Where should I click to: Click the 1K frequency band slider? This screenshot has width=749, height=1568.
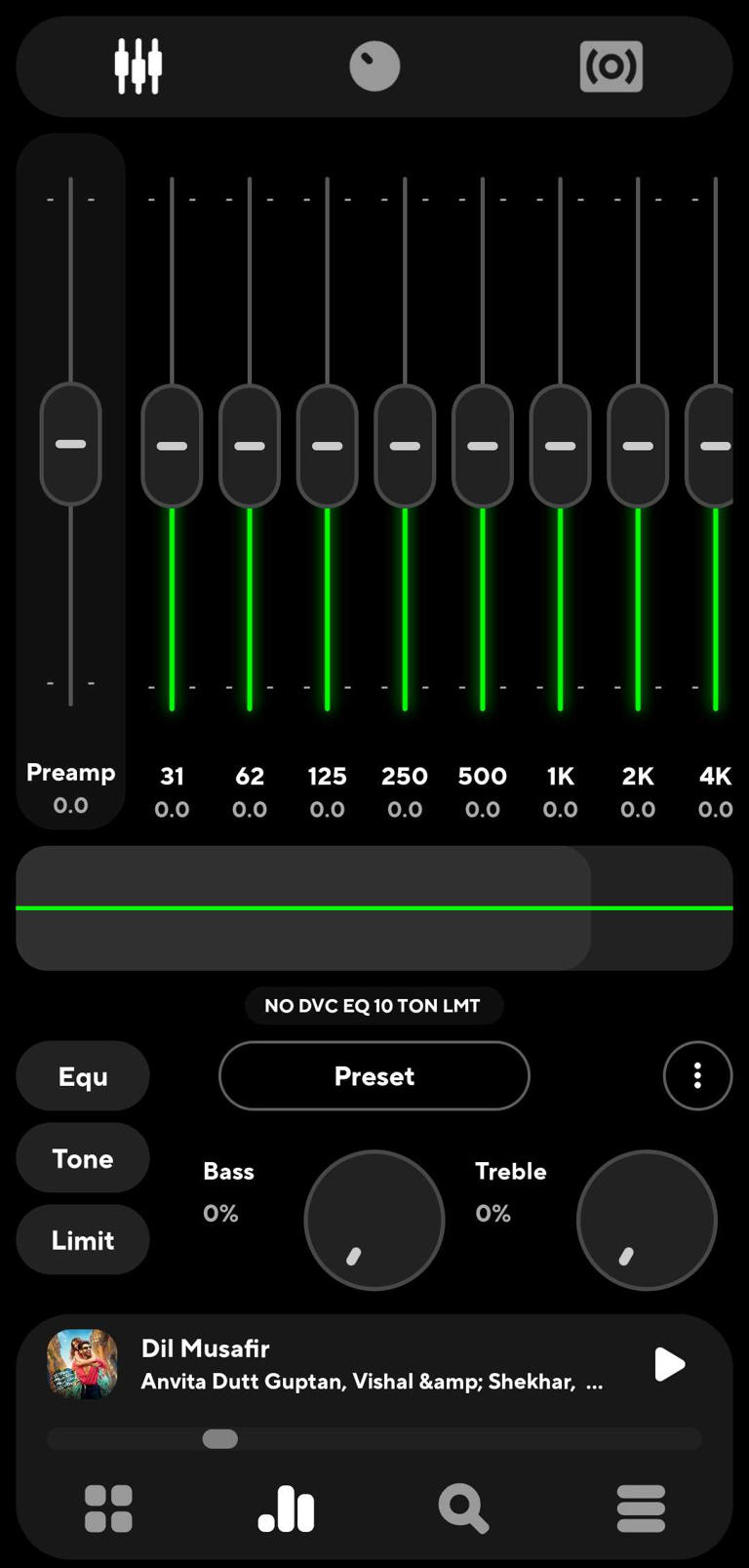[x=560, y=444]
